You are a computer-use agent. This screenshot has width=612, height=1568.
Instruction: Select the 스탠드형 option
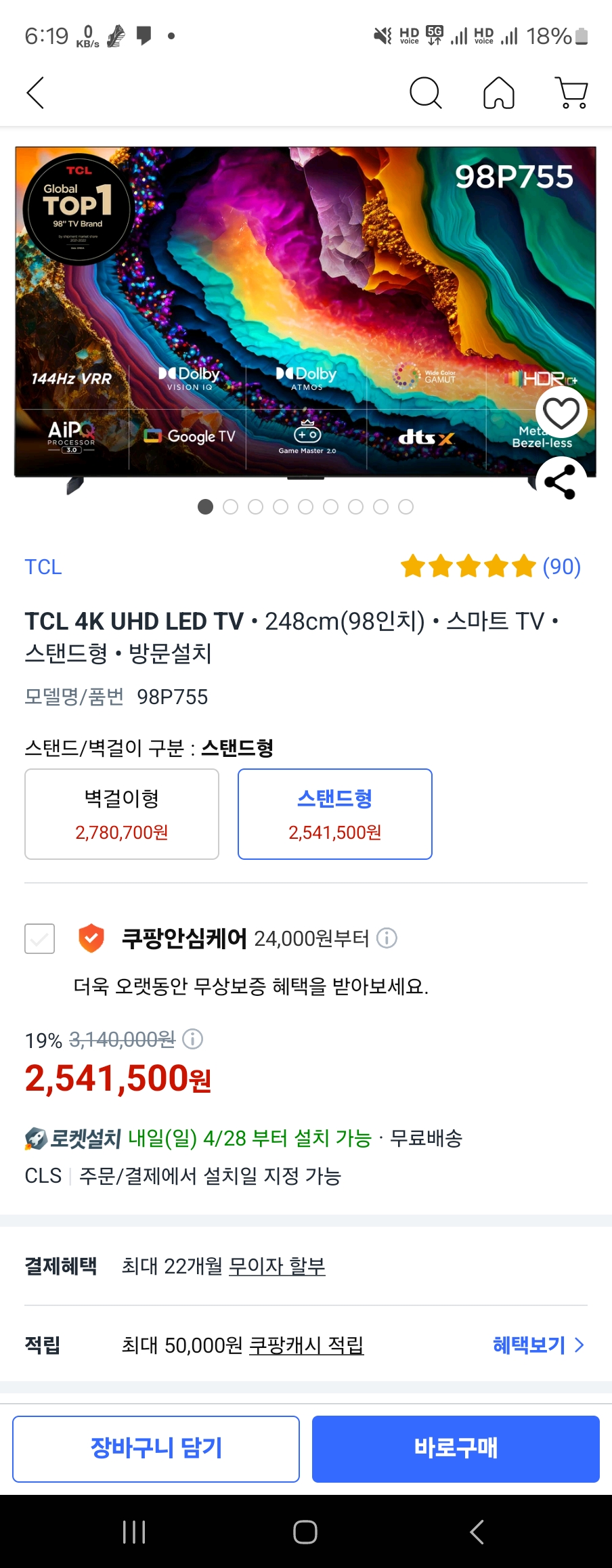334,814
